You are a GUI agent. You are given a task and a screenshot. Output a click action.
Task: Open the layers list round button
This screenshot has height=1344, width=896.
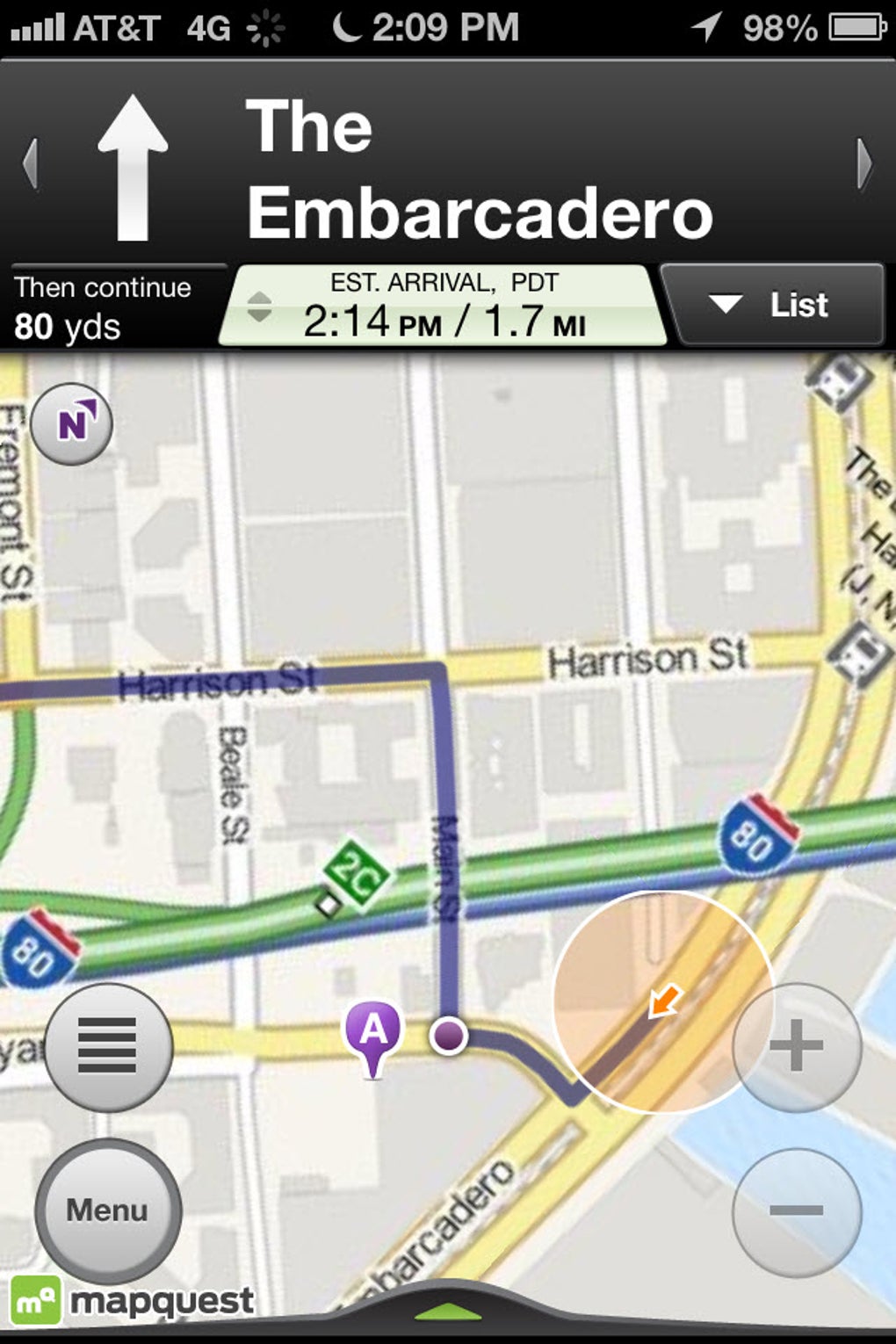pyautogui.click(x=108, y=1046)
